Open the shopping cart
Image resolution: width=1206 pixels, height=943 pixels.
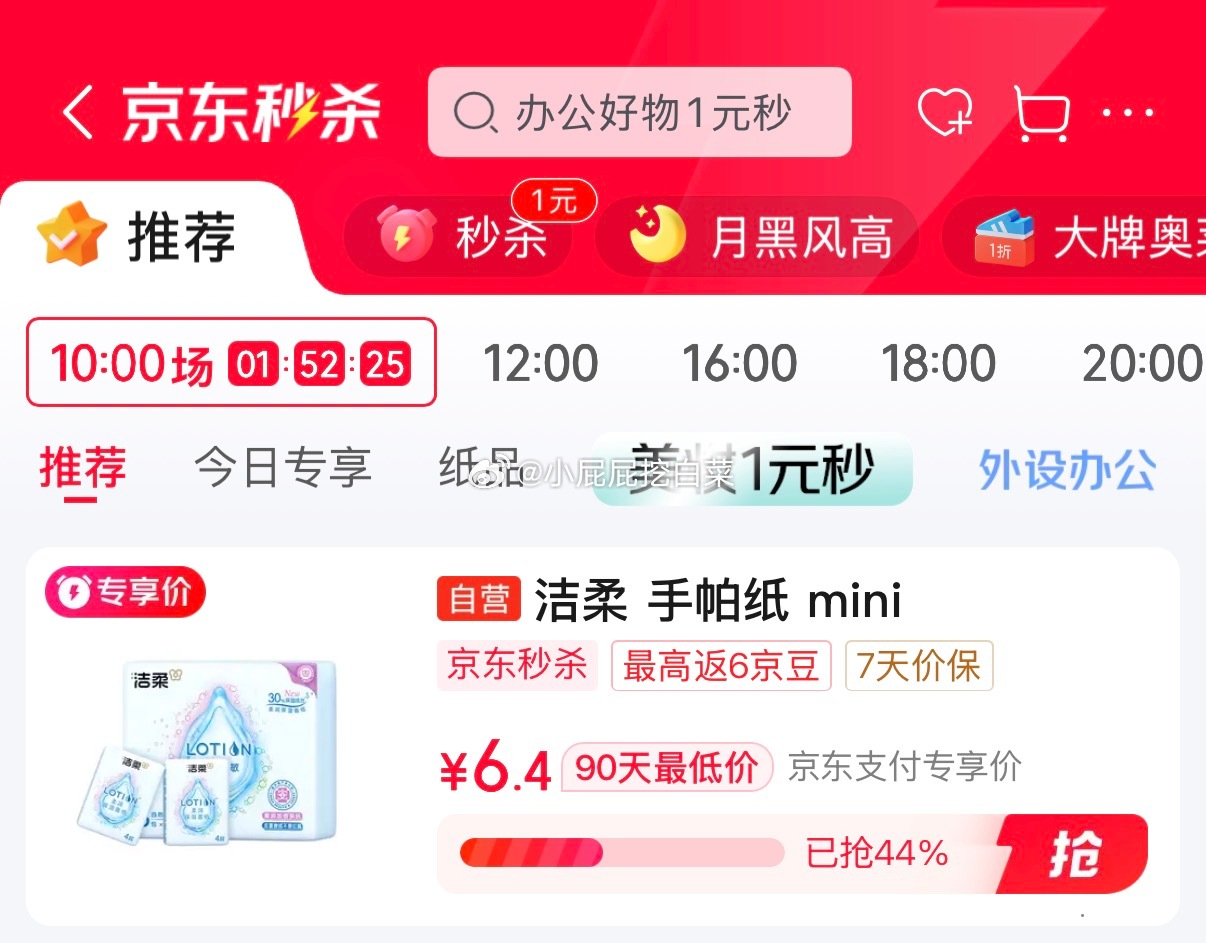coord(1041,112)
